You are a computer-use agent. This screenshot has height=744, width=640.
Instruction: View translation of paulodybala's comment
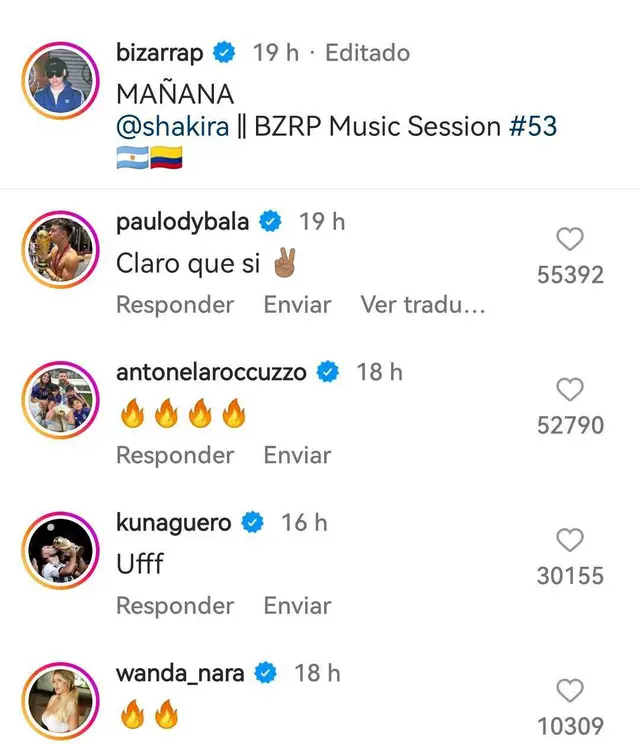[x=423, y=304]
